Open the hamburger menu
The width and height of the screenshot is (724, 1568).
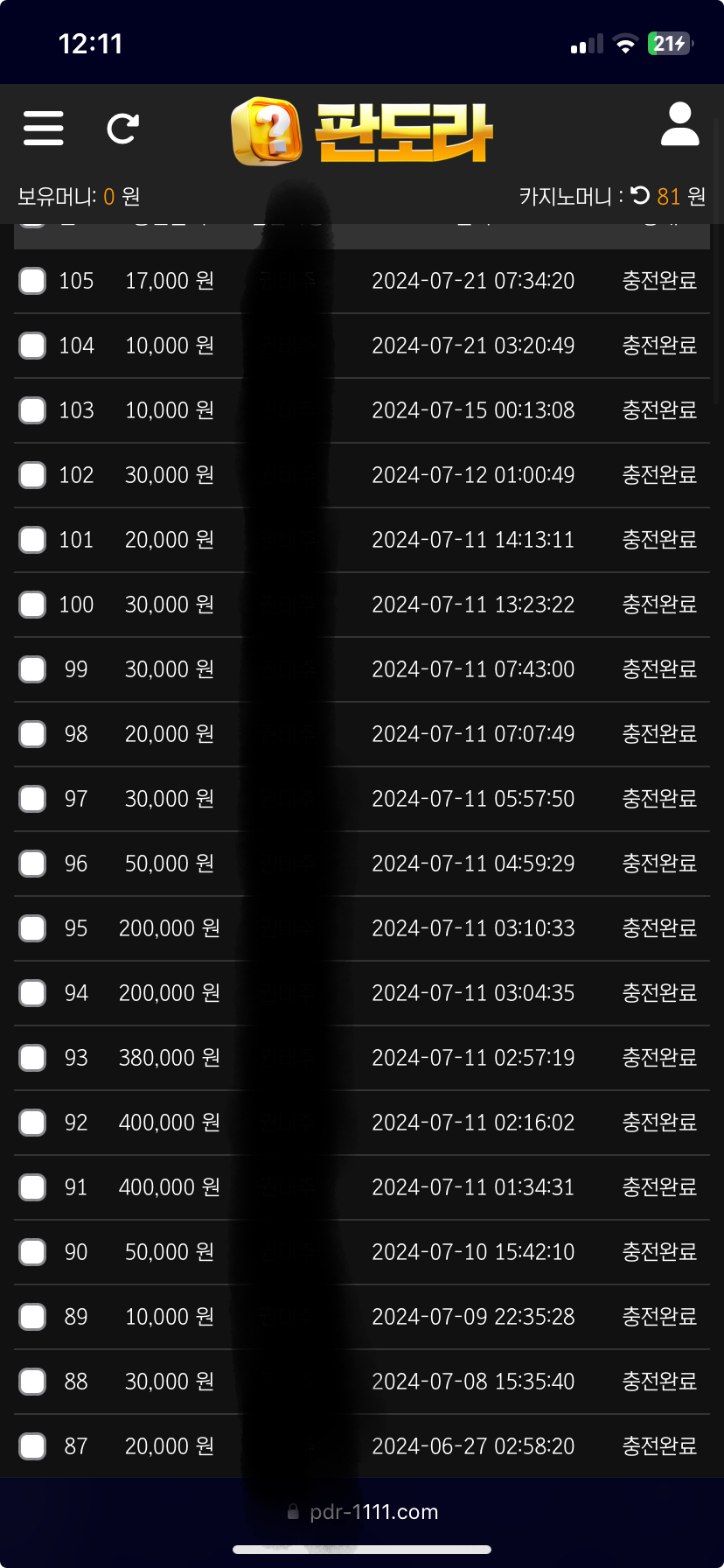(x=44, y=128)
